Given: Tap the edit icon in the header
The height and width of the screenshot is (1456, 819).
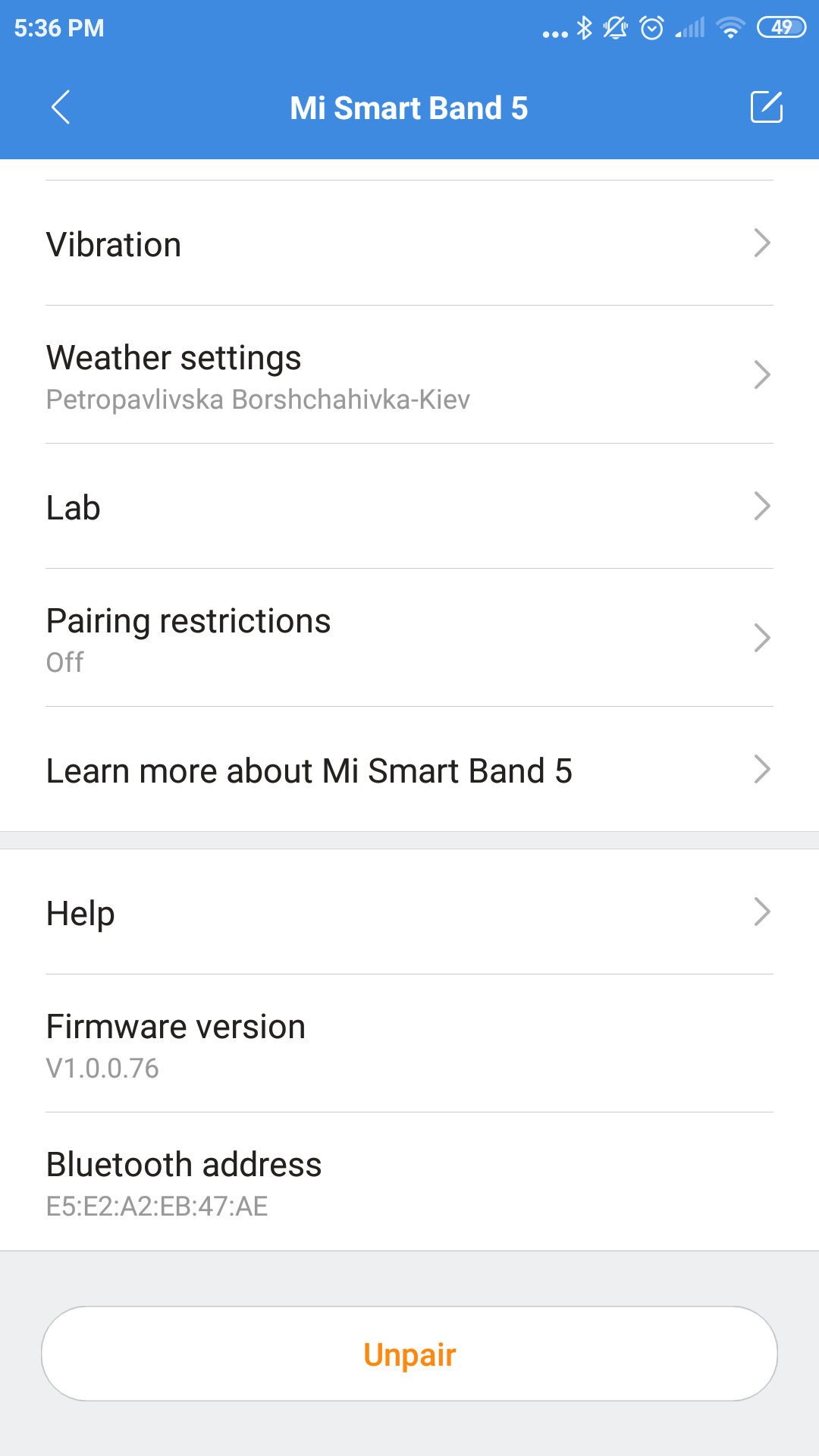Looking at the screenshot, I should point(766,107).
